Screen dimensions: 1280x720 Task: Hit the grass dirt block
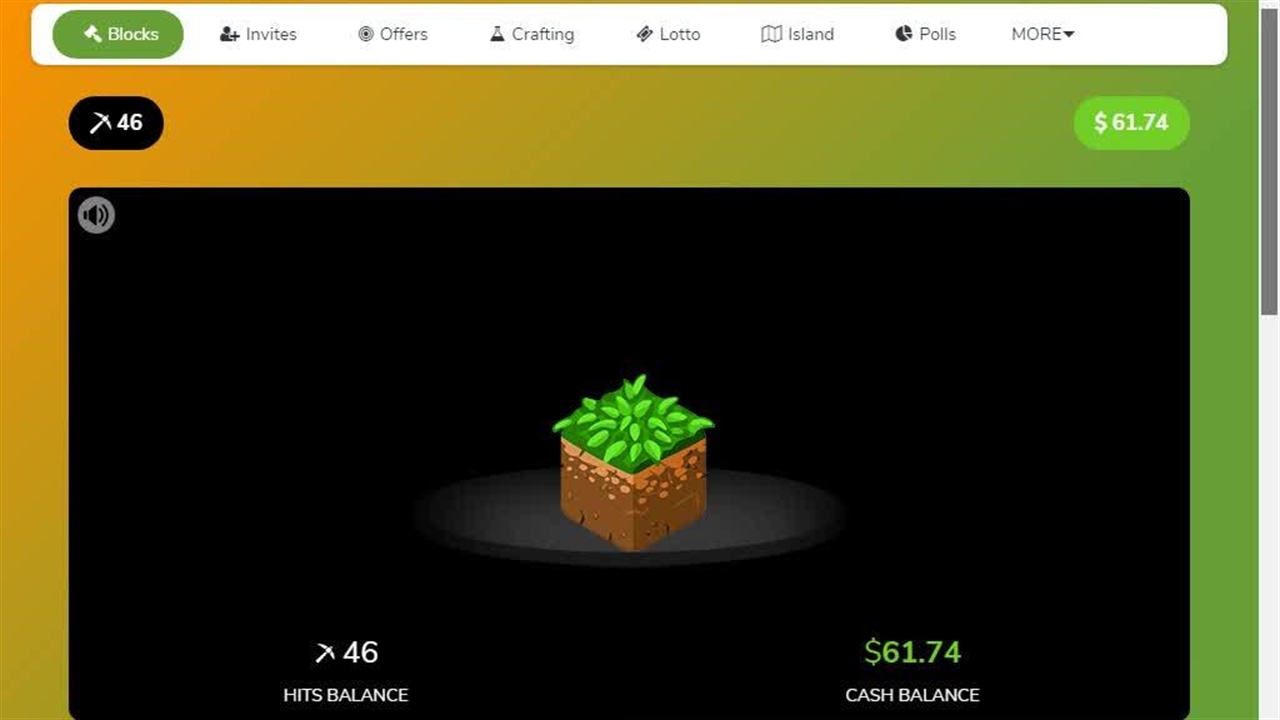(632, 465)
